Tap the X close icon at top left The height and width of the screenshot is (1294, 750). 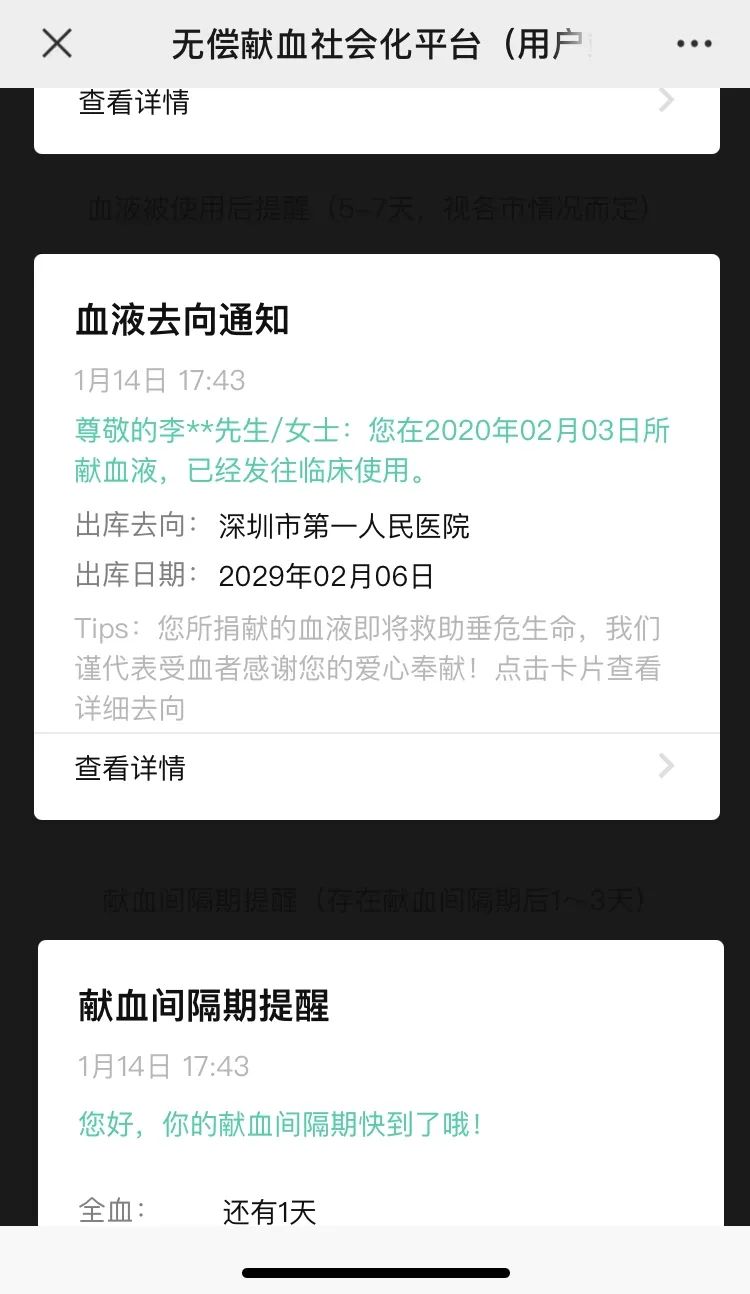(56, 43)
